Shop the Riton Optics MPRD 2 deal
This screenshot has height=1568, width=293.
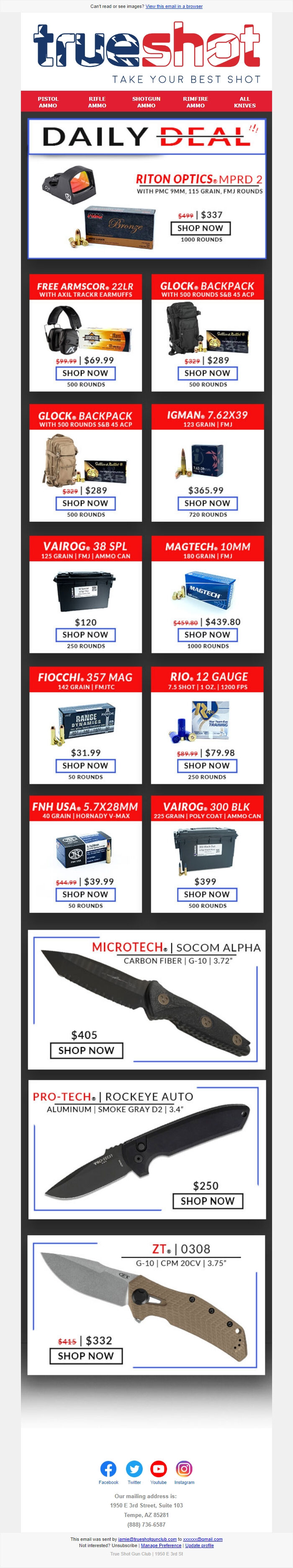tap(200, 228)
